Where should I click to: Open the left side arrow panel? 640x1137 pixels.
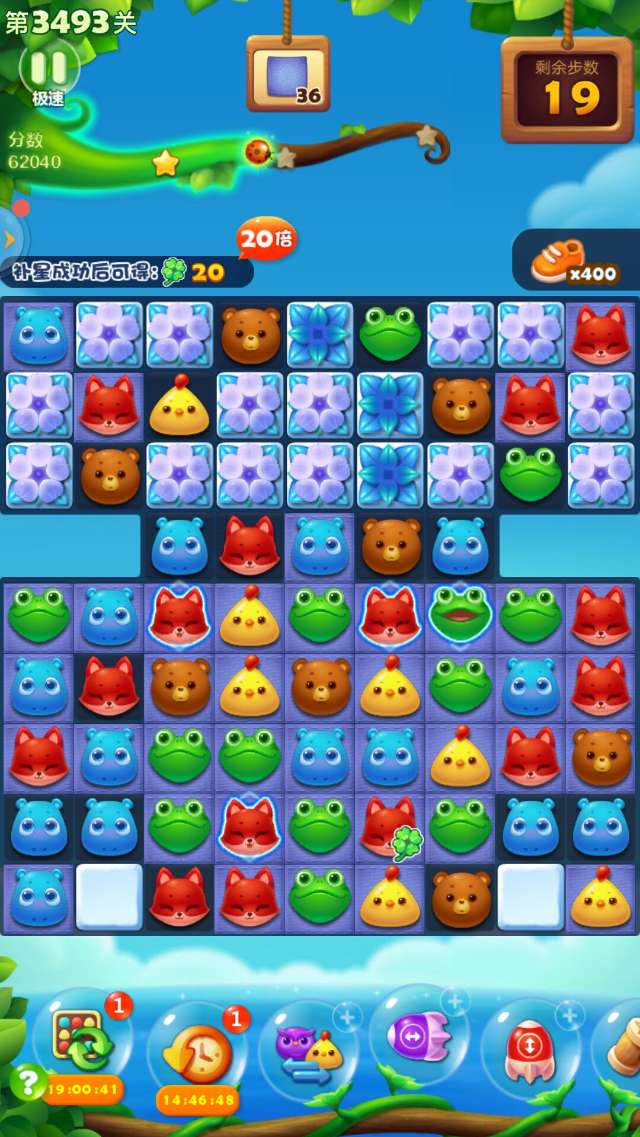[11, 239]
